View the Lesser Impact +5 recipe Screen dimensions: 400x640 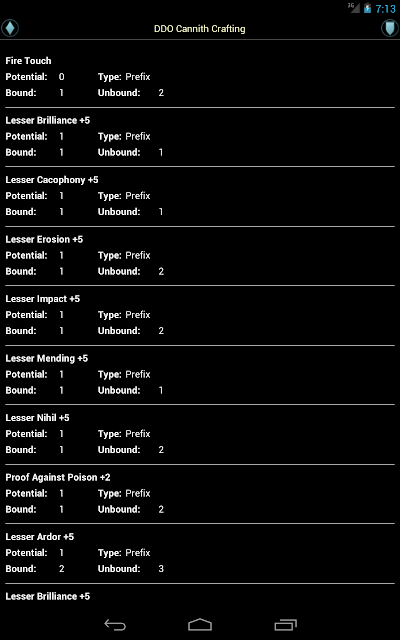point(200,316)
